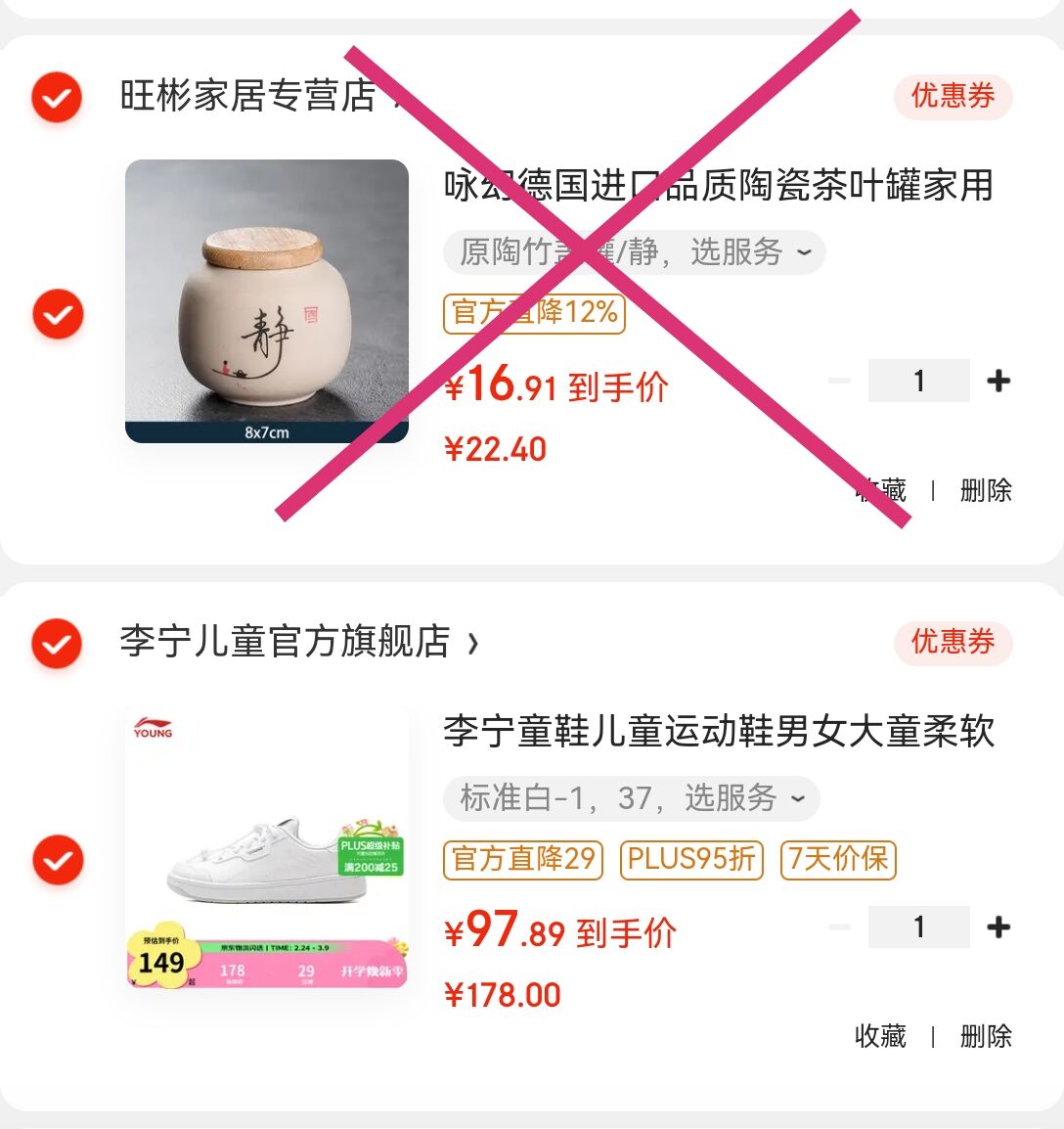Increase the Li-Ning shoes quantity
Screen dimensions: 1064x1129
[x=998, y=926]
